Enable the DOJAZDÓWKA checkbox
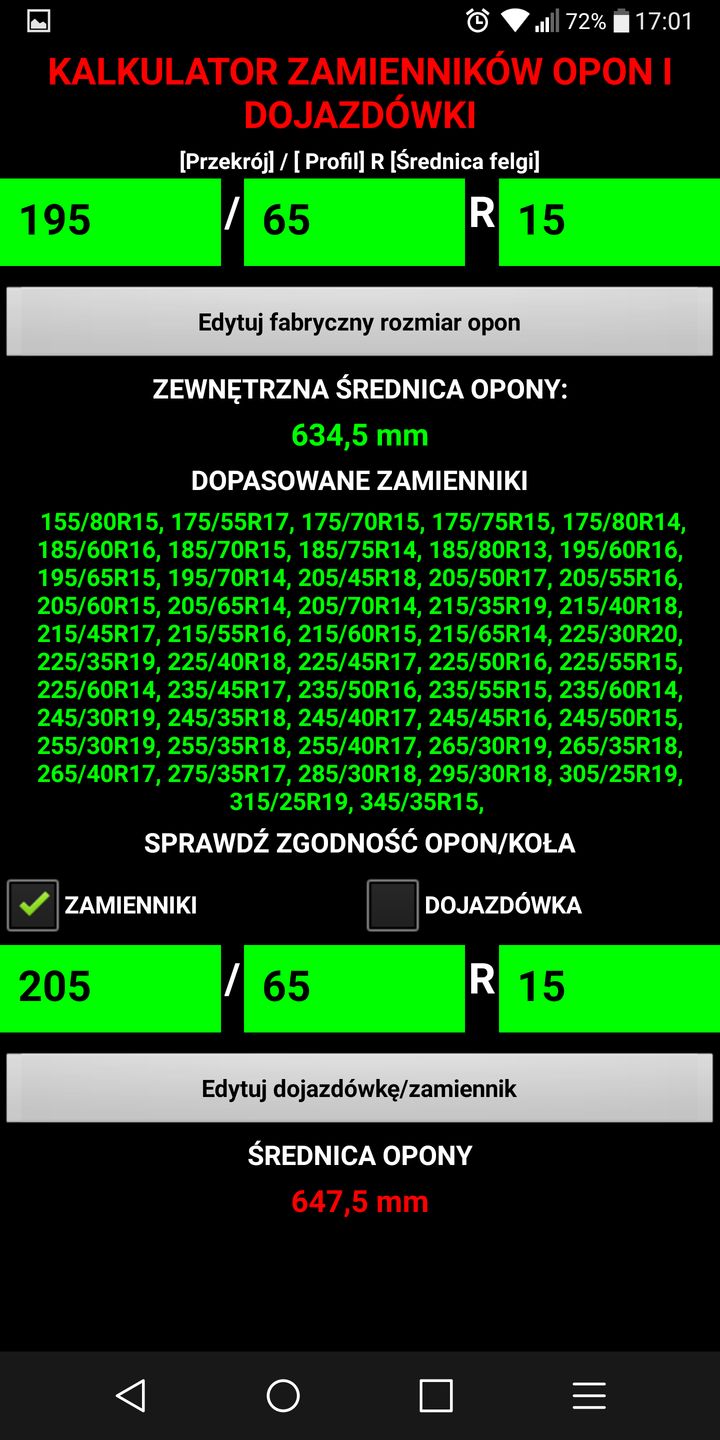 coord(392,903)
